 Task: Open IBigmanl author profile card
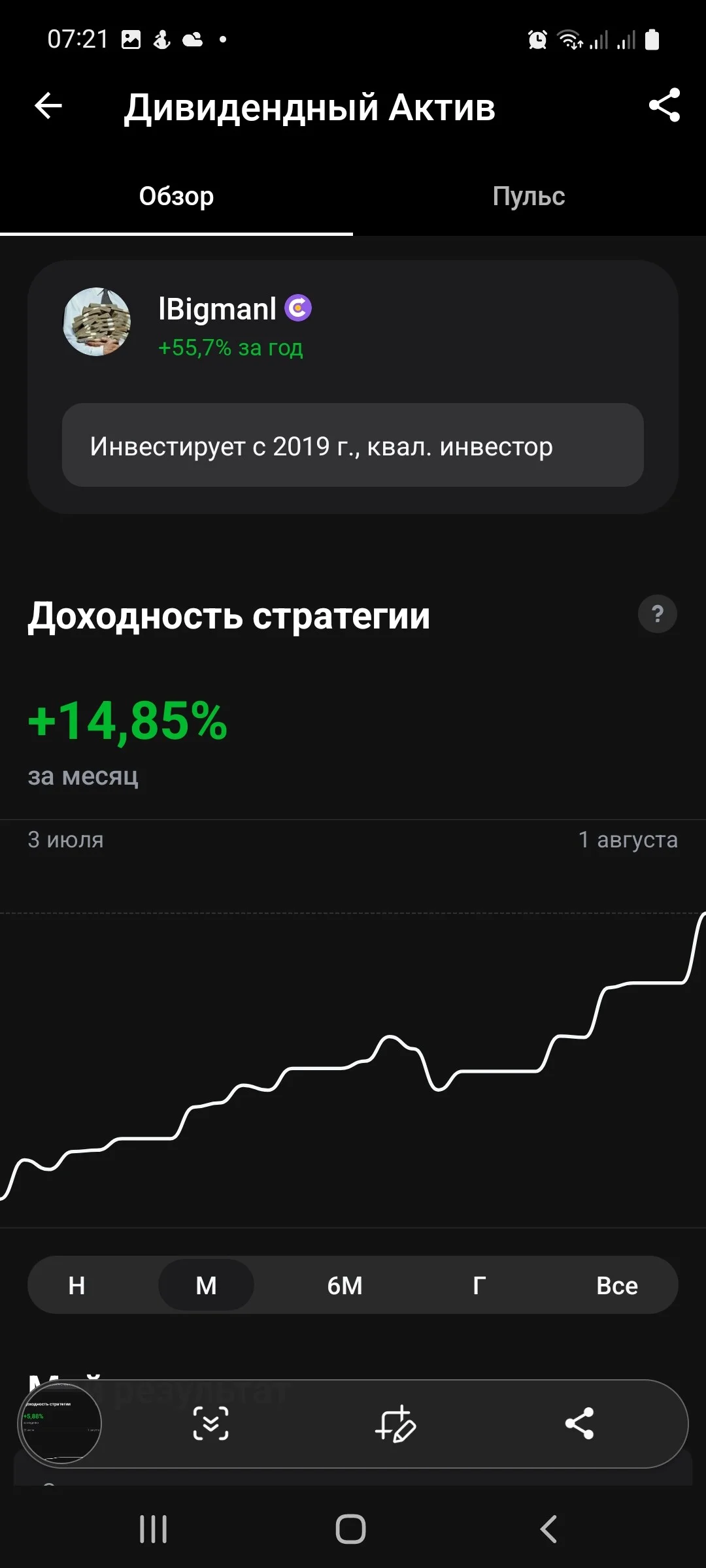point(353,387)
